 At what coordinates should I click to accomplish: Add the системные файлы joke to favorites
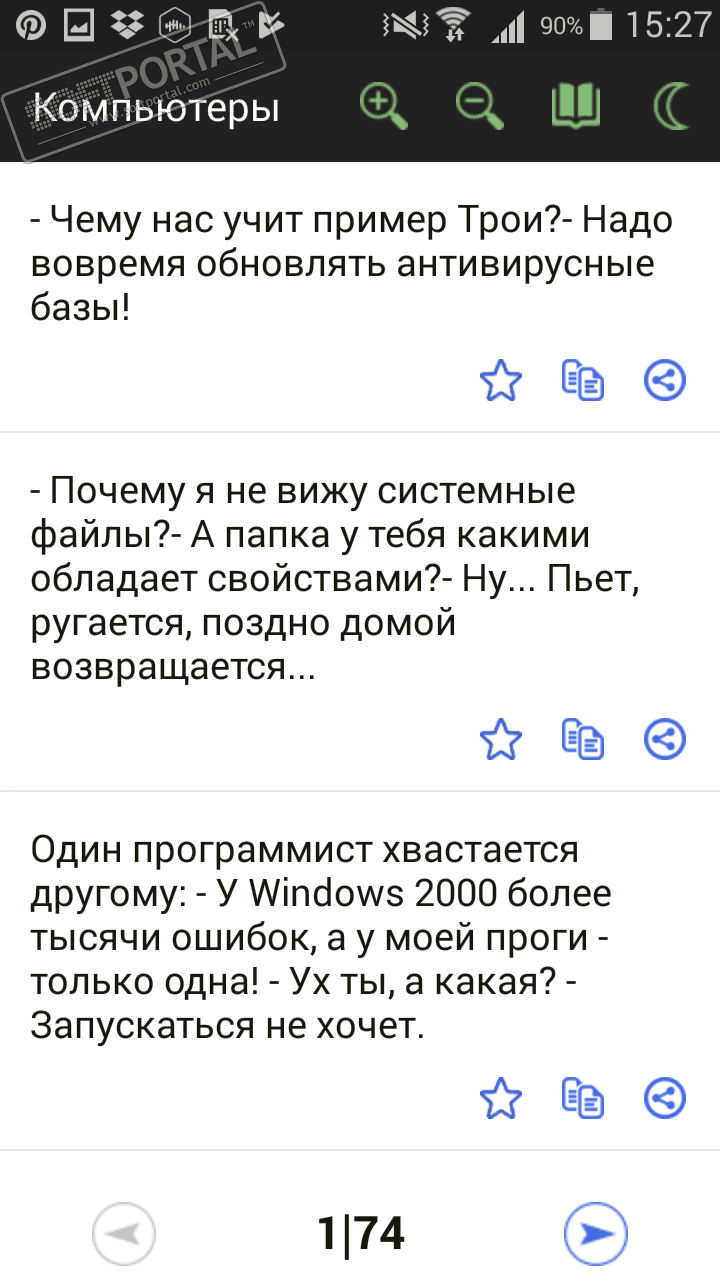click(x=501, y=740)
